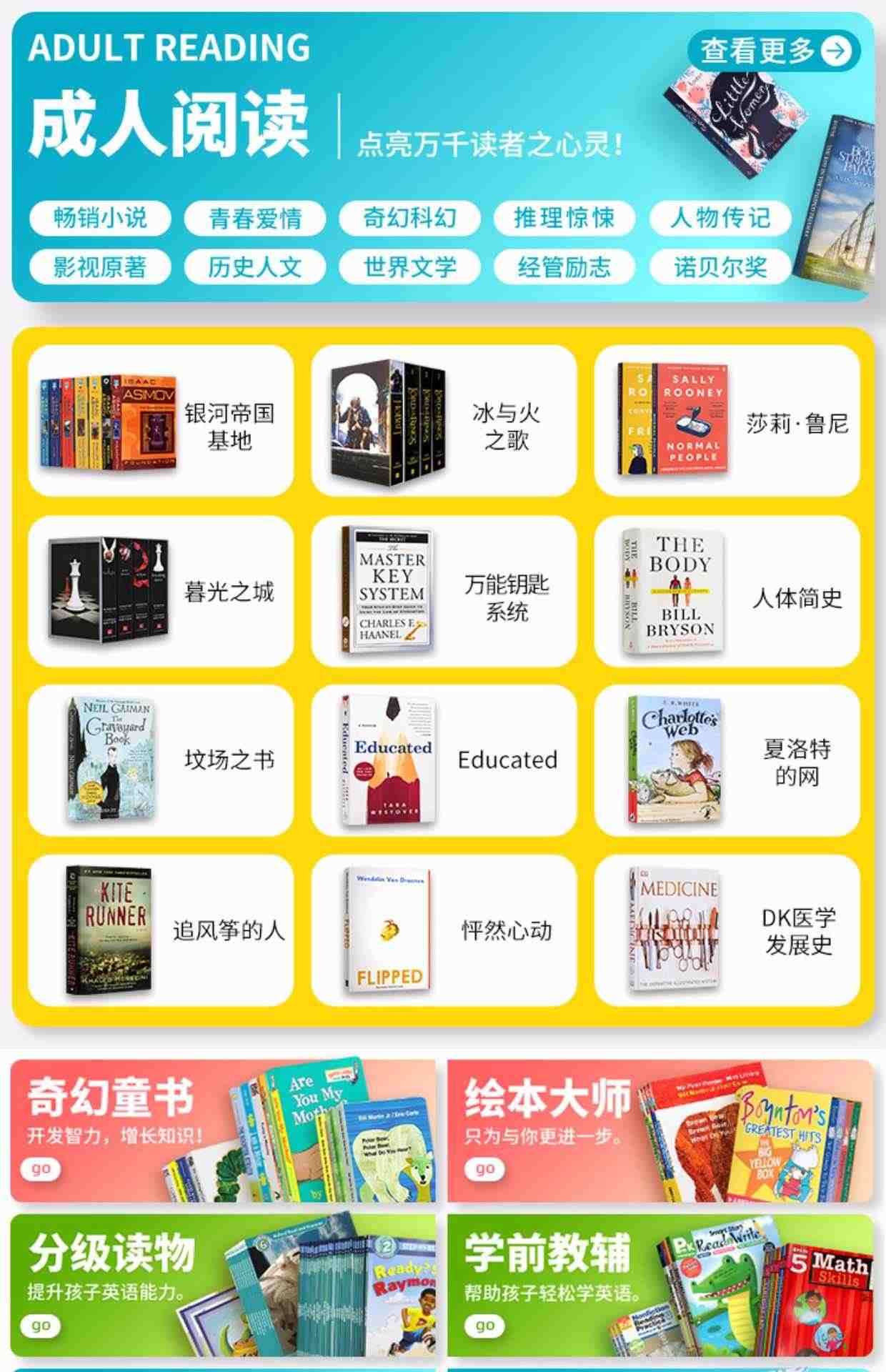This screenshot has width=886, height=1372.
Task: Select the 追风筝的人 book card
Action: tap(161, 930)
